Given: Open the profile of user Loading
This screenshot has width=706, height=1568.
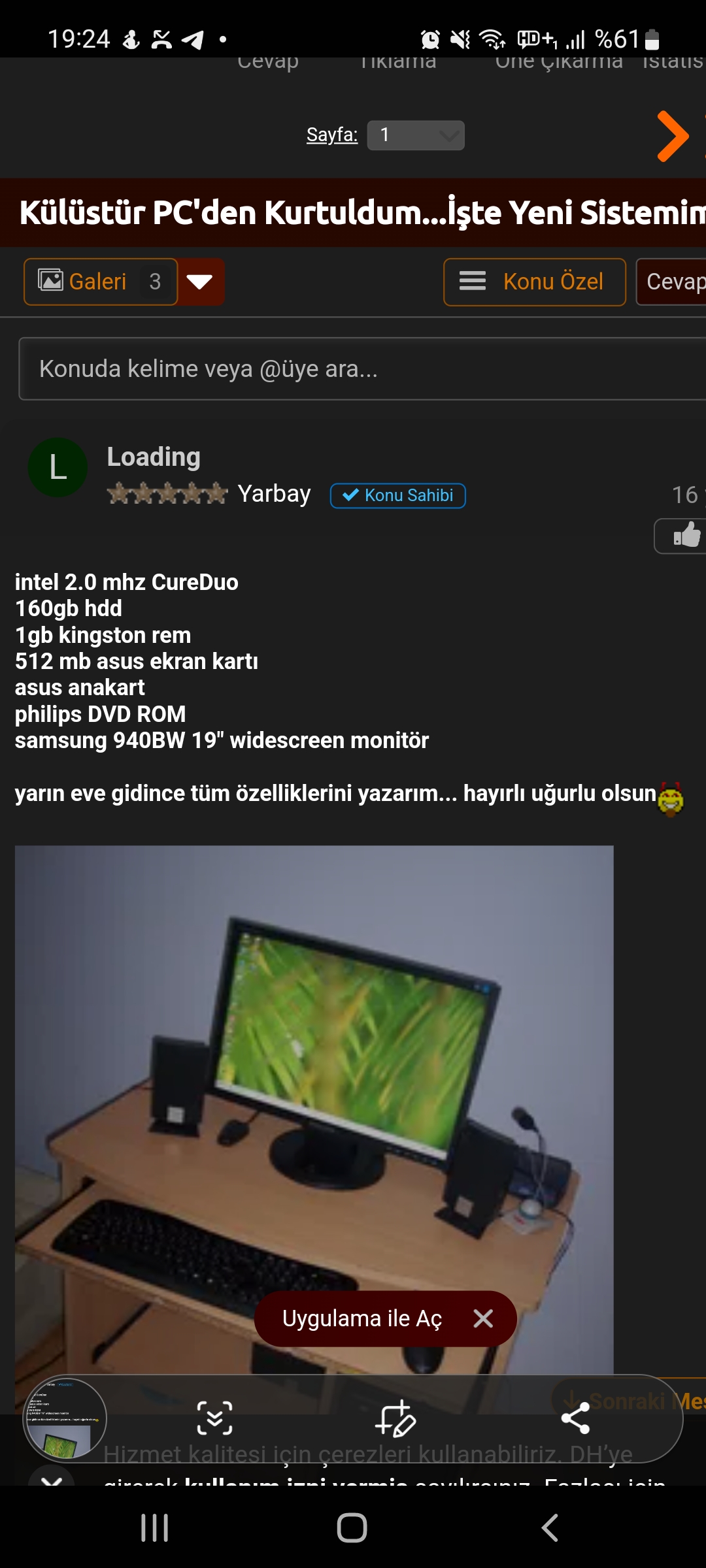Looking at the screenshot, I should [153, 457].
